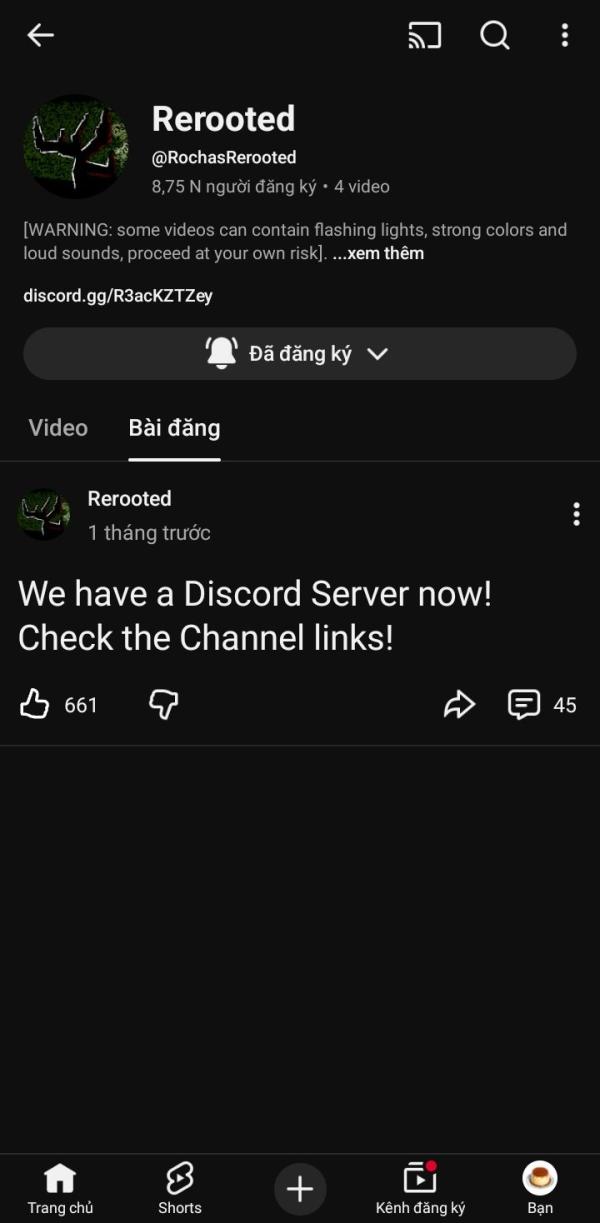Switch to the Video tab
600x1223 pixels.
[x=58, y=428]
